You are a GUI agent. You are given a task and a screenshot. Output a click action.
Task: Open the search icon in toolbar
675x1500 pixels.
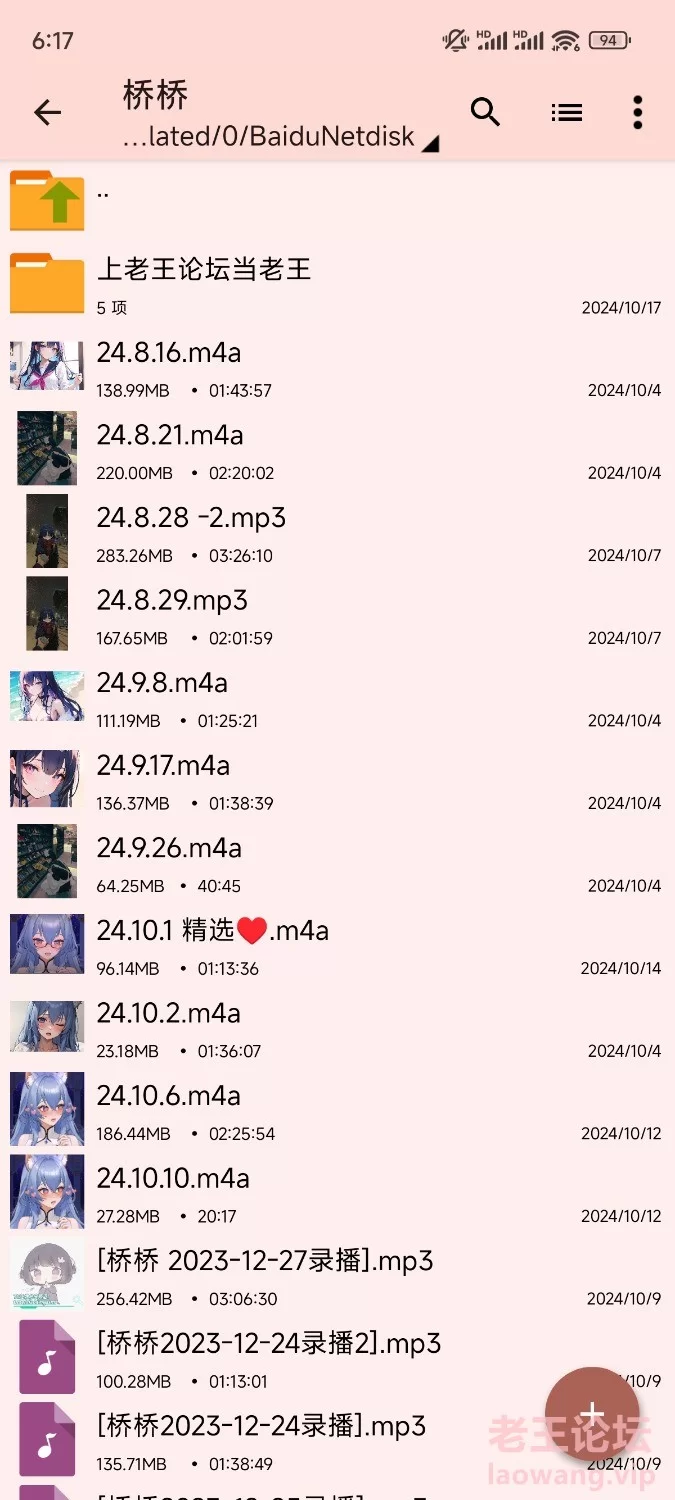point(485,112)
